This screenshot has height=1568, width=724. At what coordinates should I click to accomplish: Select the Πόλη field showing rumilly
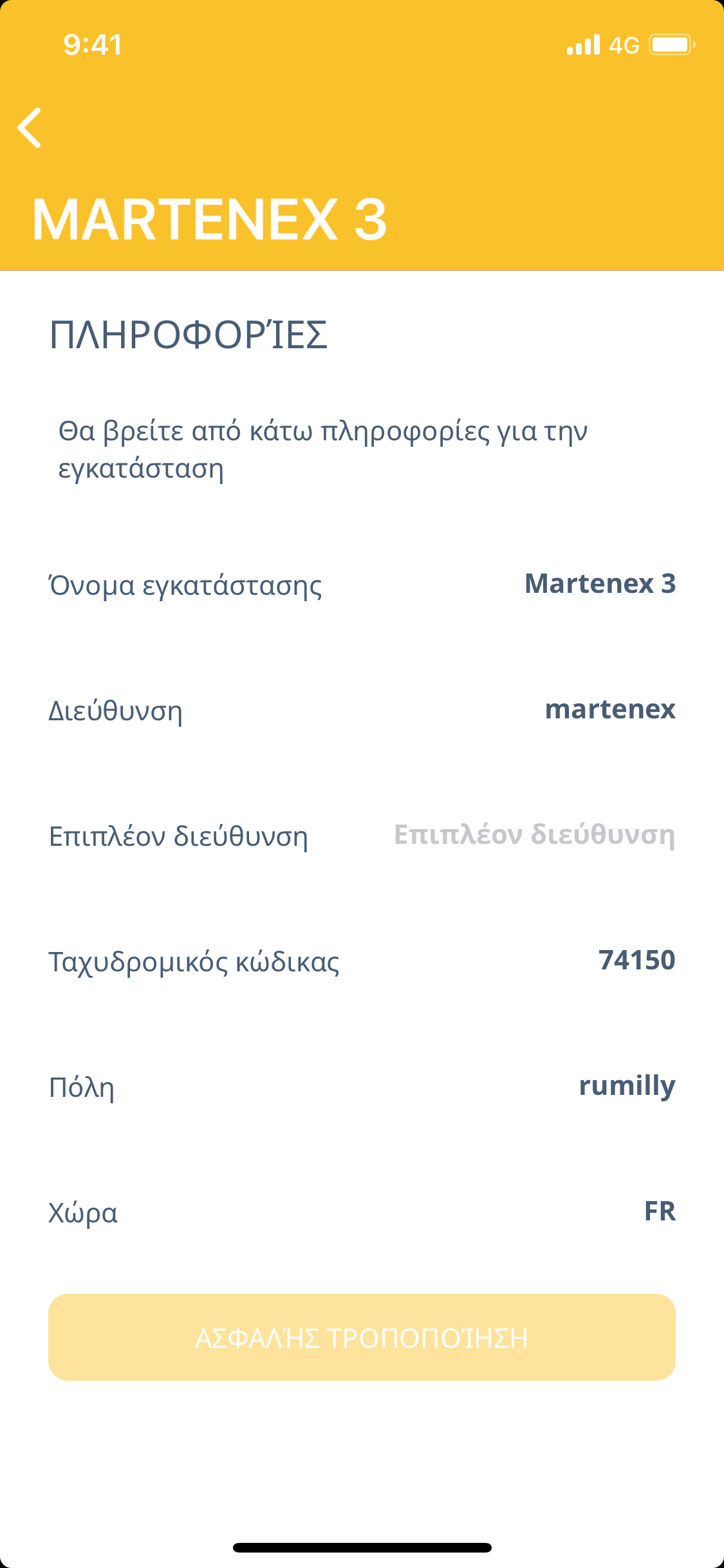(x=627, y=1086)
